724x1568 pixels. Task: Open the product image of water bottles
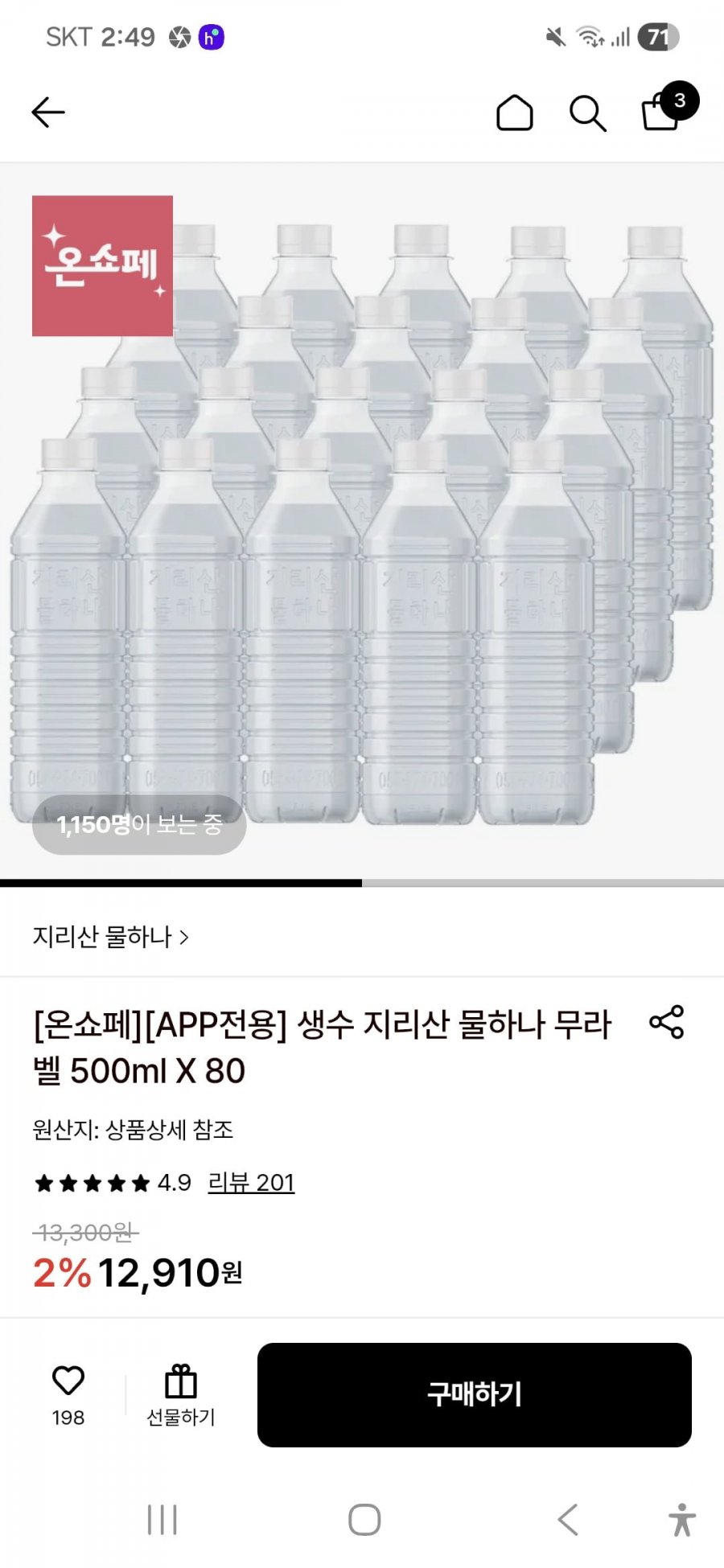click(362, 523)
